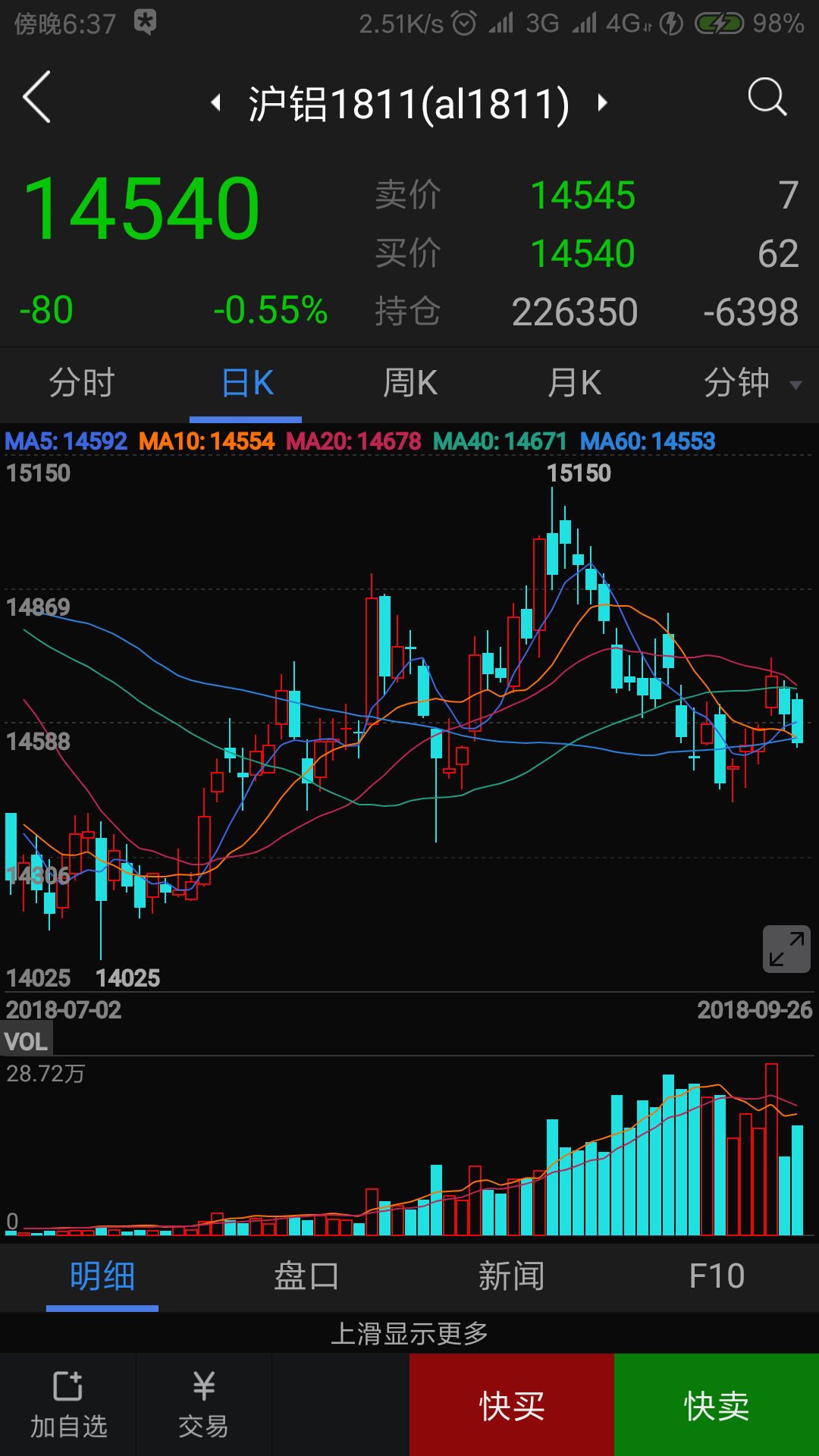Switch to the 分时 chart tab

[x=82, y=383]
